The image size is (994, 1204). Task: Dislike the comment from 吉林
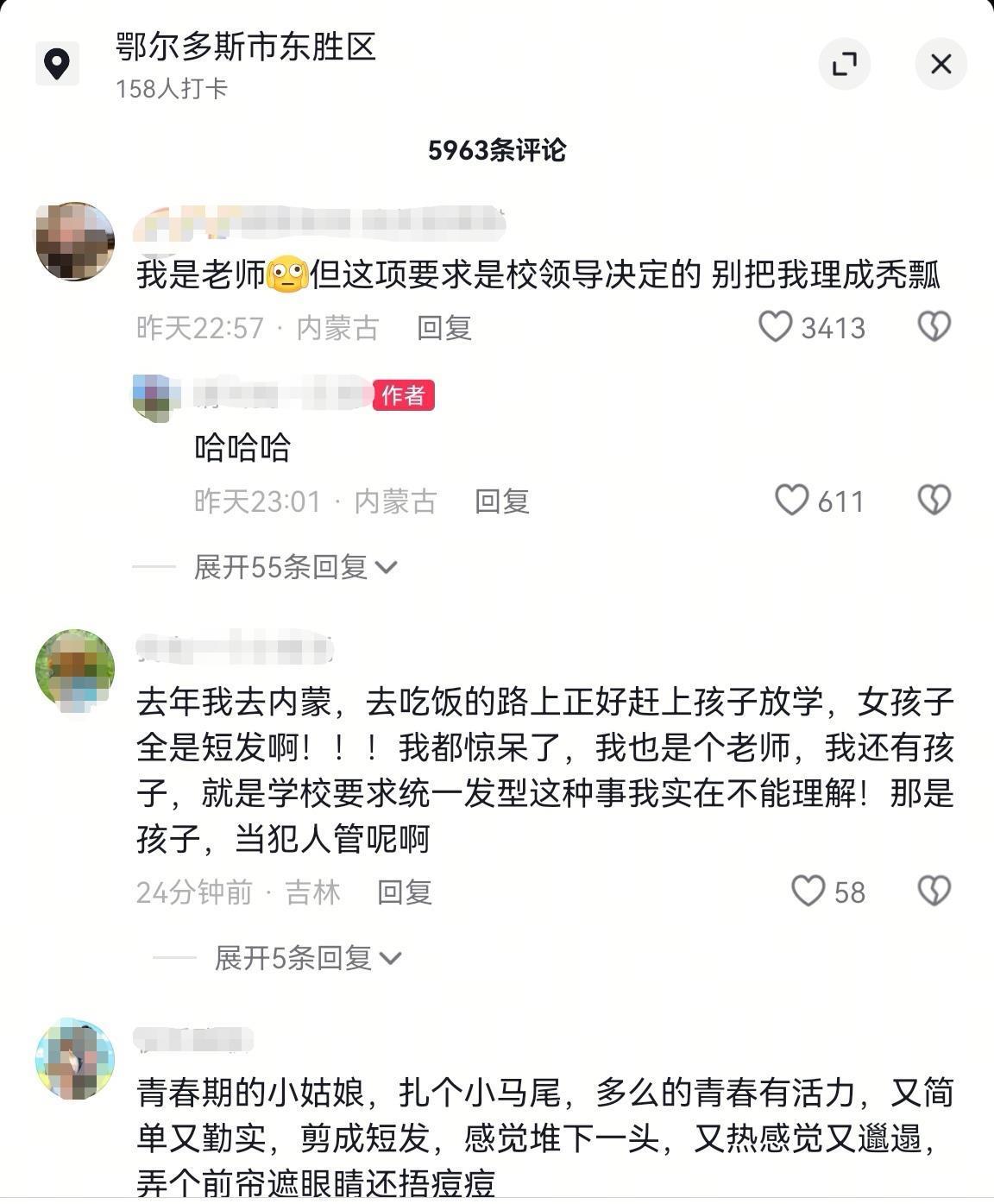(934, 891)
